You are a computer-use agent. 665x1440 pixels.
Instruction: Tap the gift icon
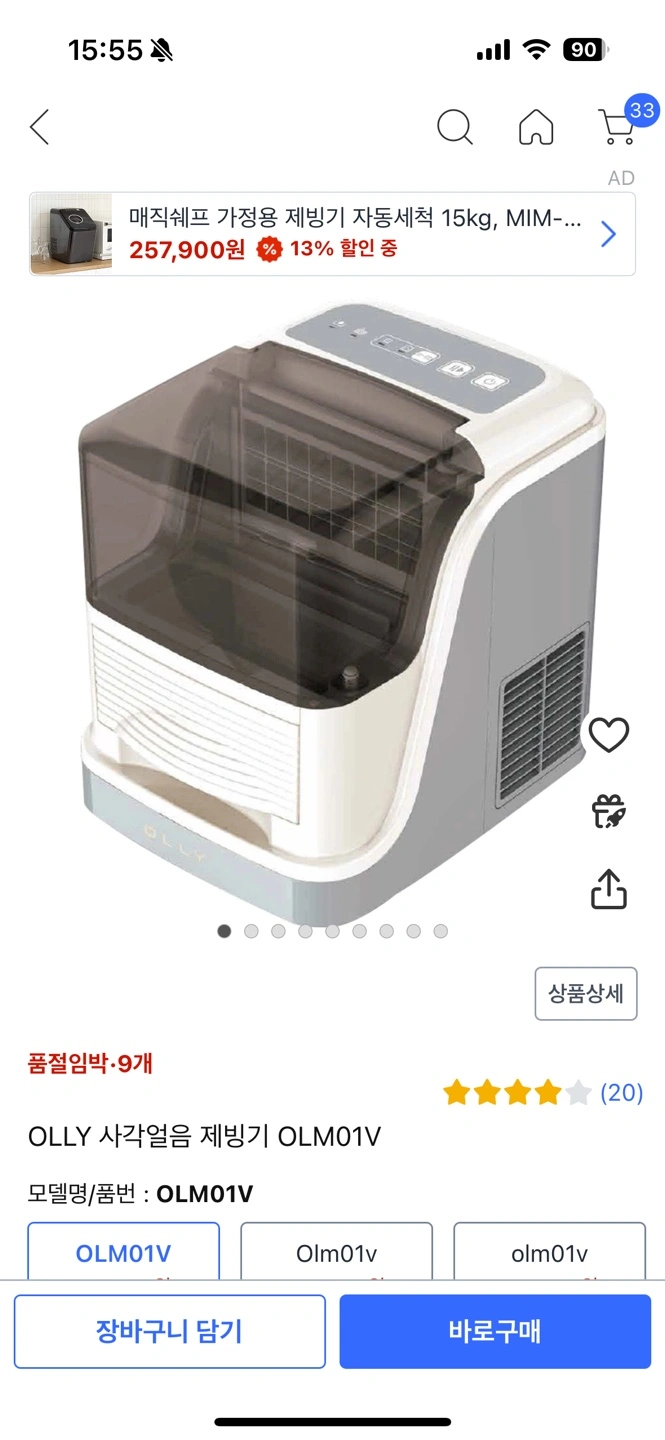tap(608, 811)
